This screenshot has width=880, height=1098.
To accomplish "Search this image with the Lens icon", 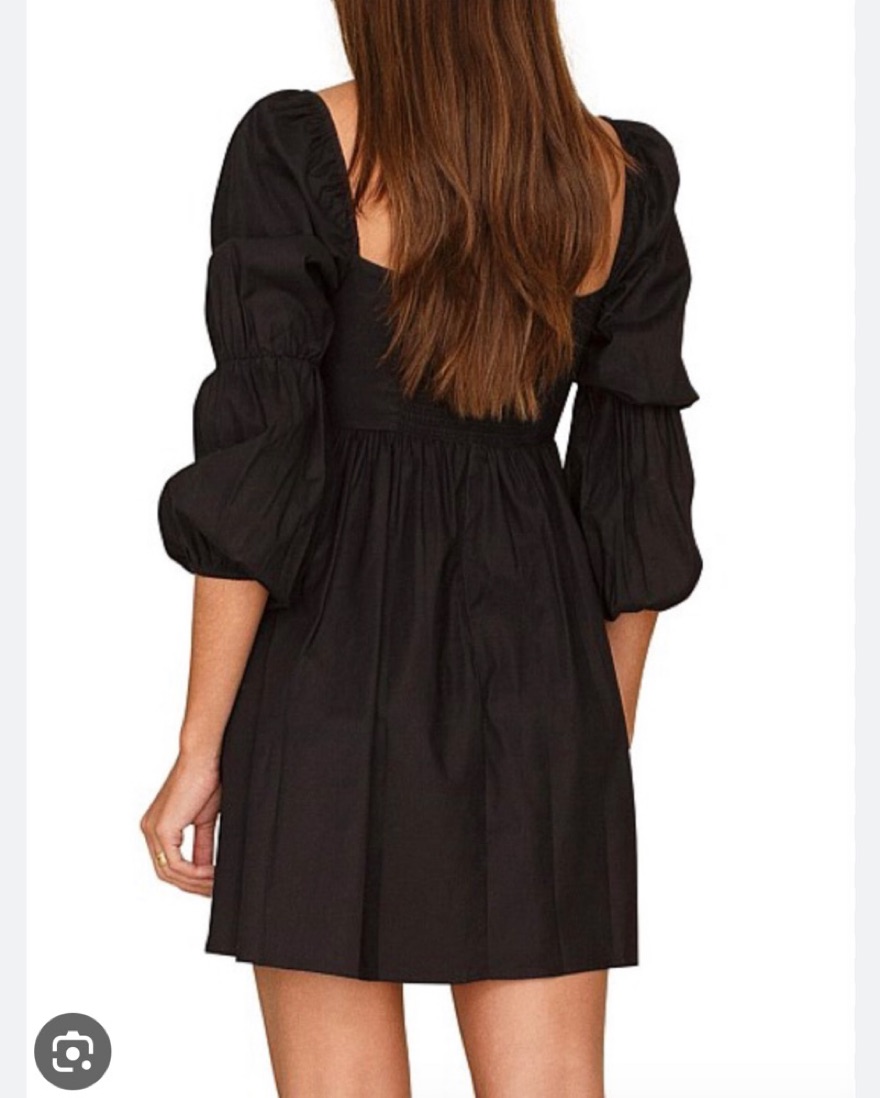I will tap(72, 1051).
